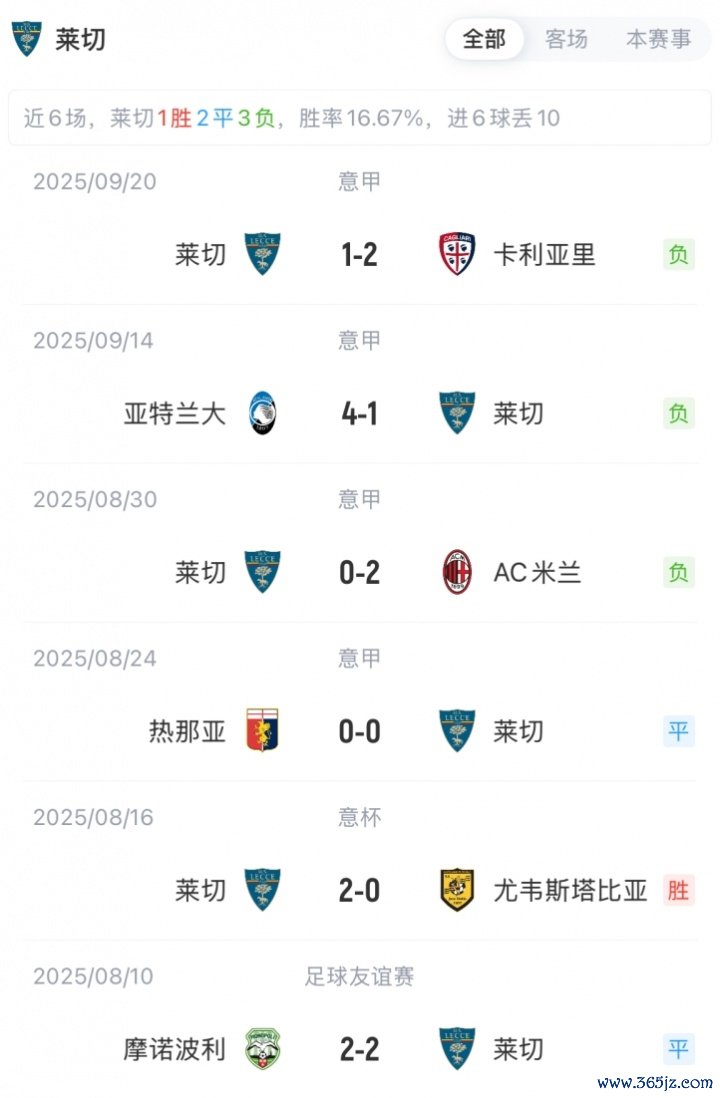The width and height of the screenshot is (720, 1098).
Task: Open the 热那亚 vs 莱切 0-0 match
Action: click(x=359, y=731)
